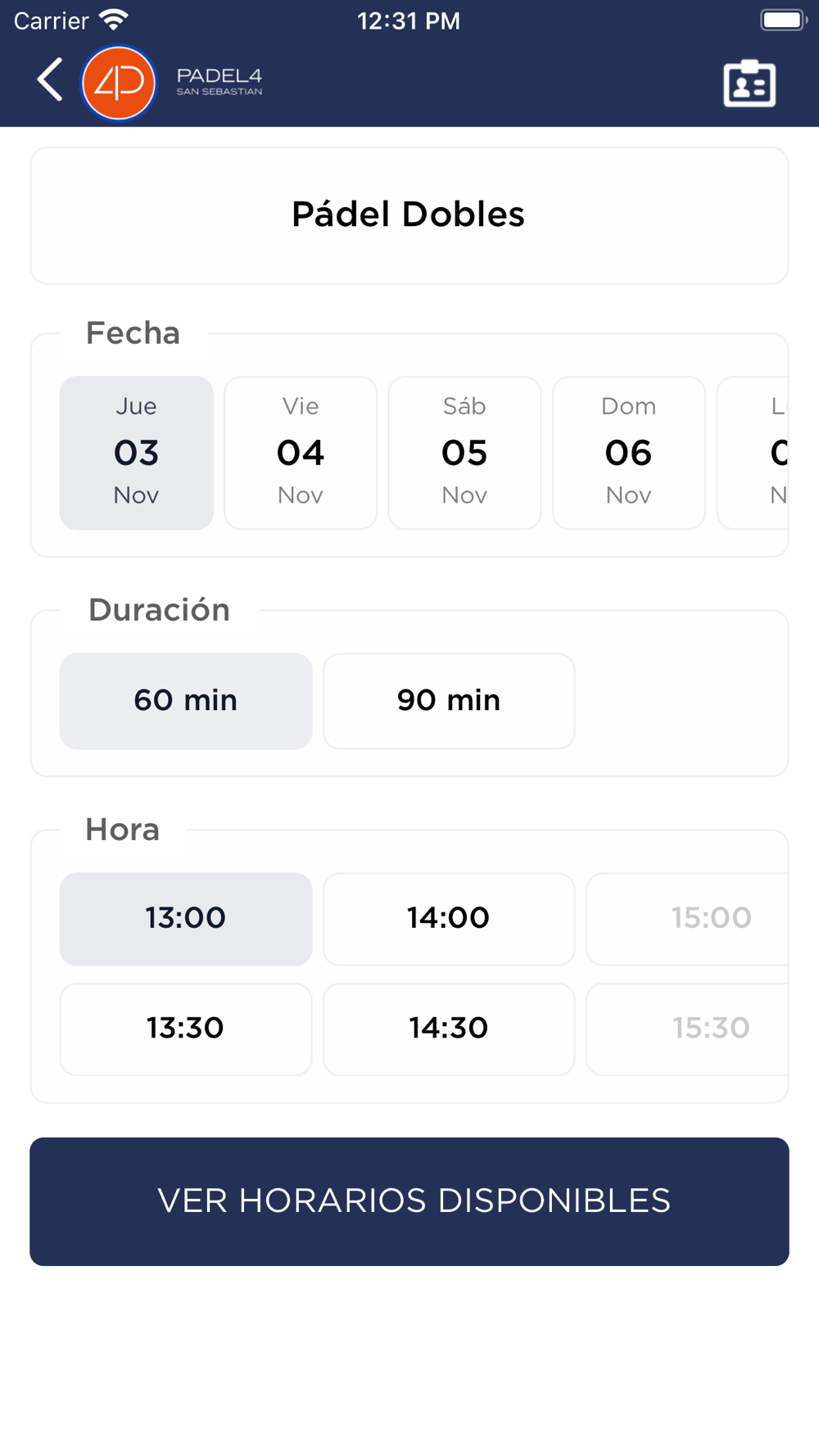The width and height of the screenshot is (819, 1456).
Task: Select Friday 04 Nov as the date
Action: pos(301,453)
